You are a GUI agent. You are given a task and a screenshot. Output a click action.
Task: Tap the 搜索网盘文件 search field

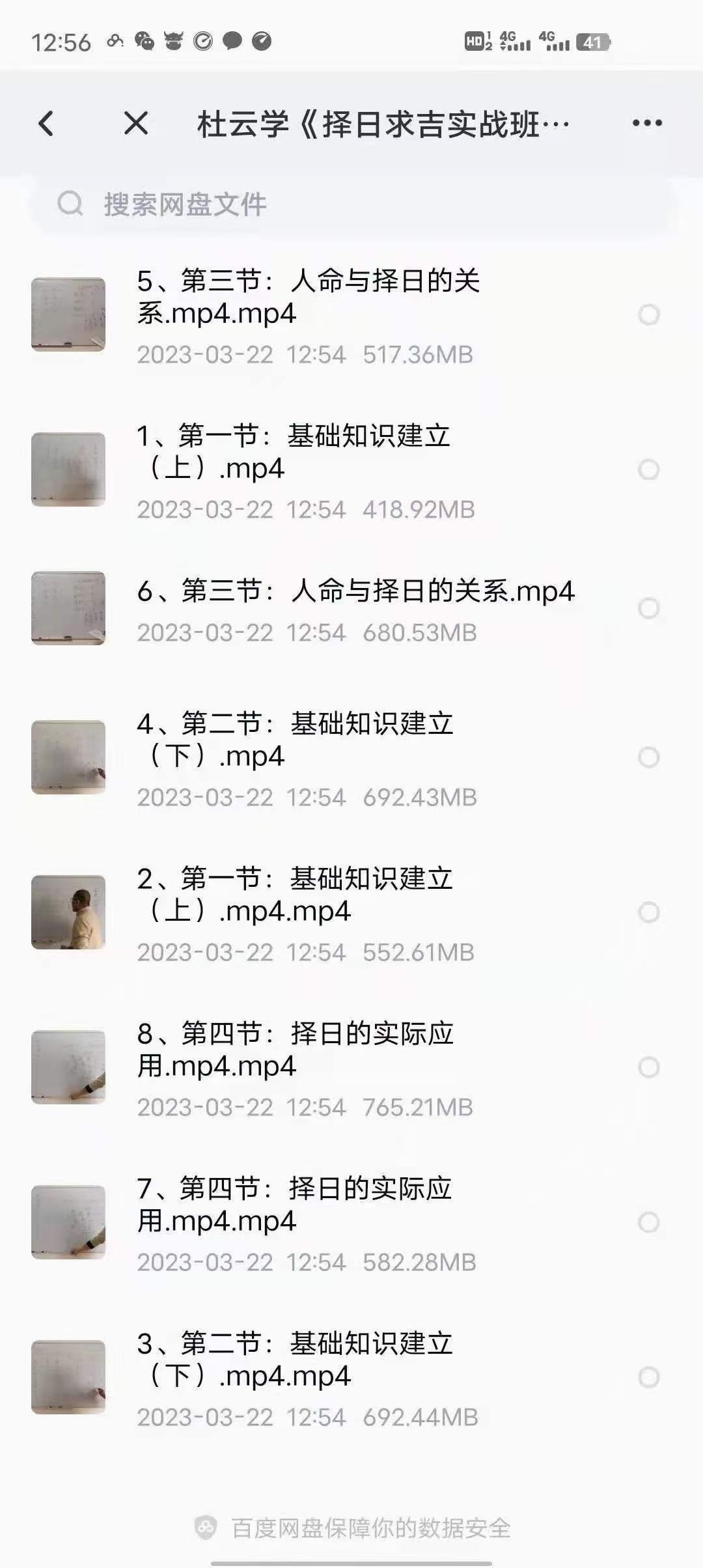[x=260, y=203]
